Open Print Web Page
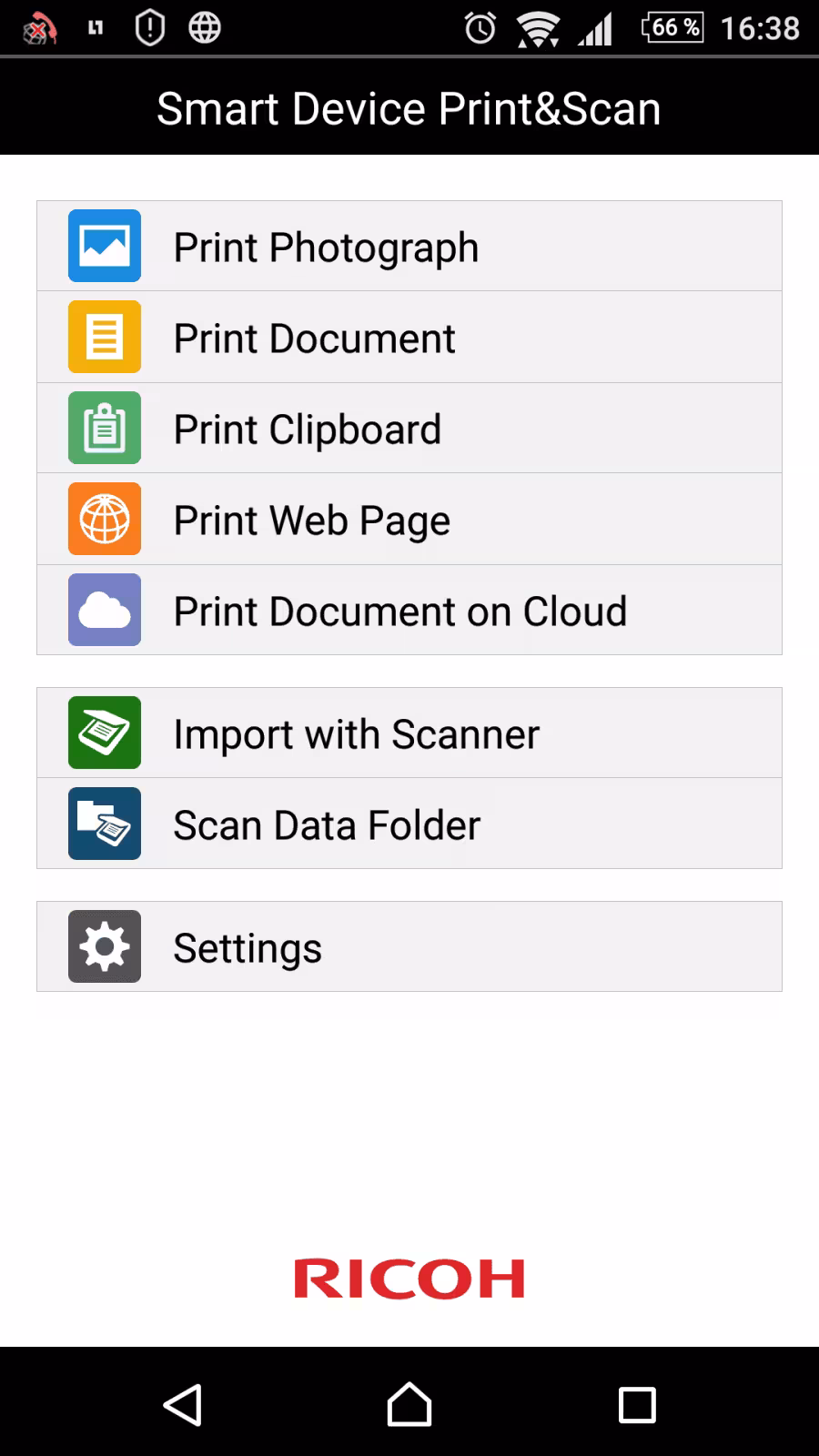This screenshot has width=819, height=1456. click(x=409, y=520)
